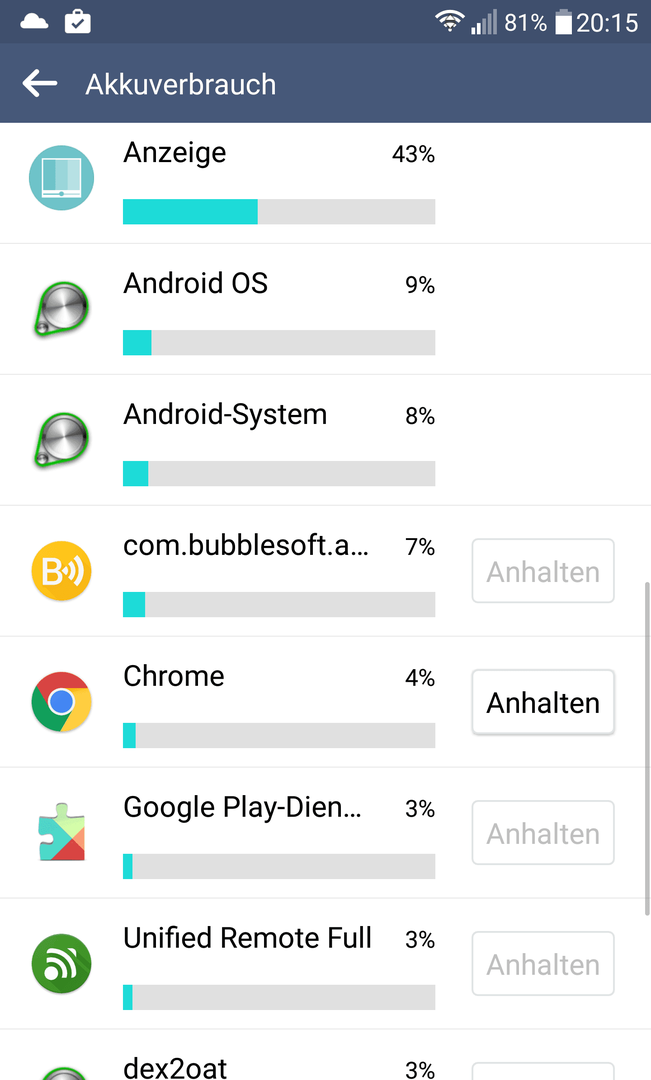
Task: Open Anzeige battery usage details
Action: tap(325, 183)
